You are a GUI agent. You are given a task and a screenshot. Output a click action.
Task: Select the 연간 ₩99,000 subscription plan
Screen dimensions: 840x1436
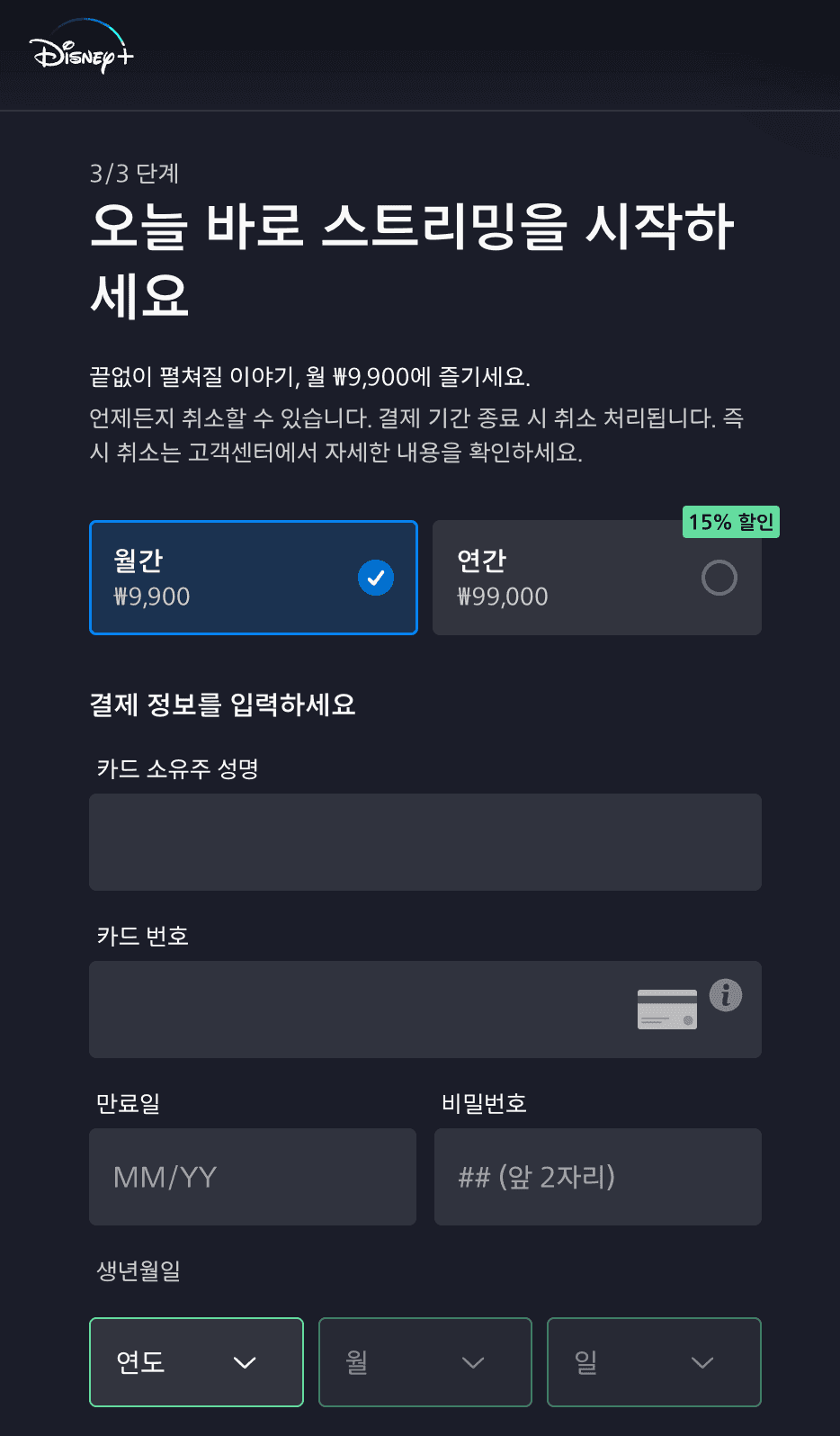click(596, 578)
